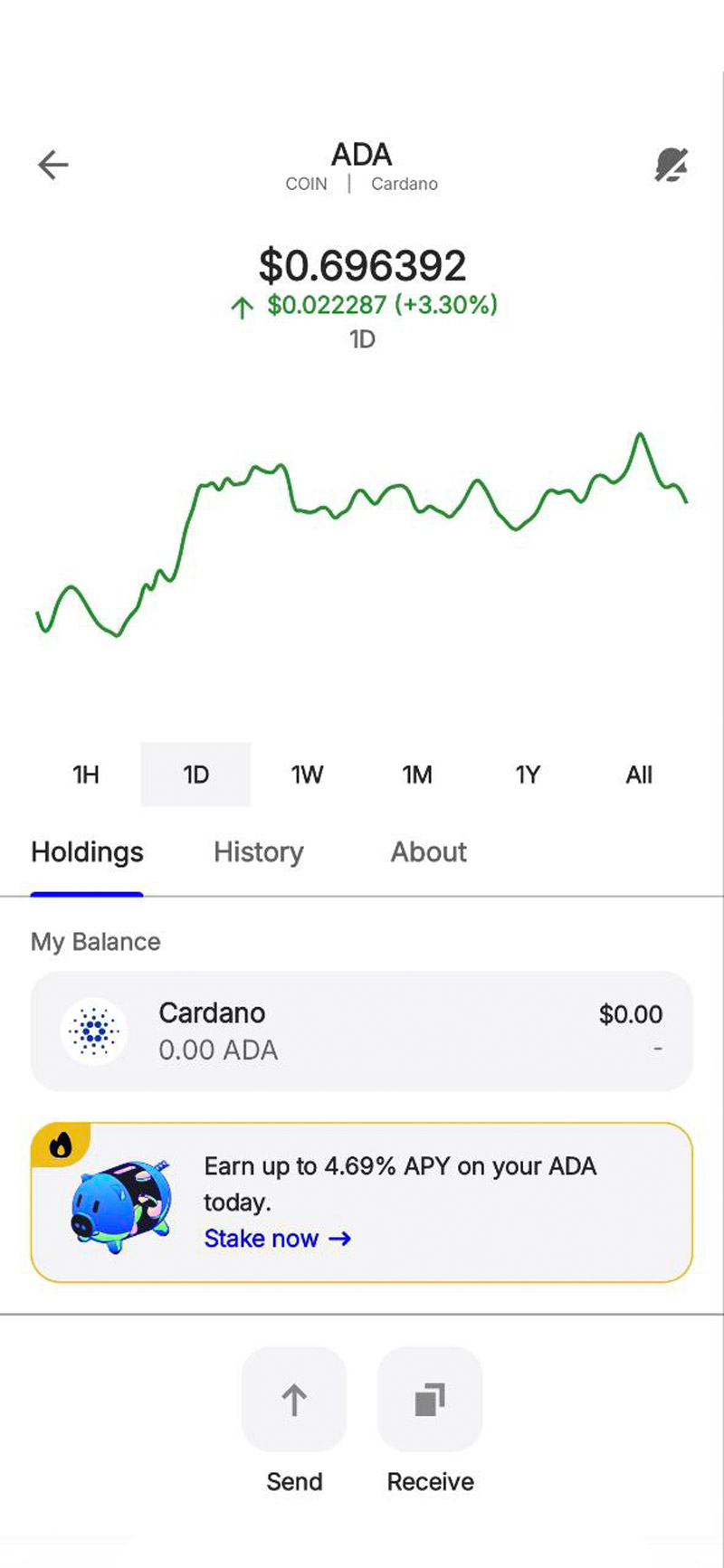Open the Holdings tab
Screen dimensions: 724x1568
[x=87, y=852]
